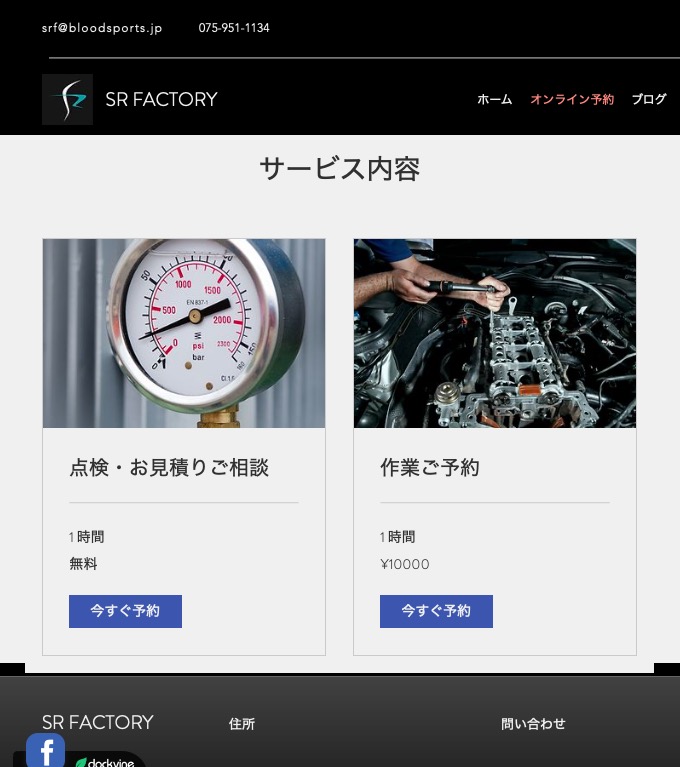
Task: Open the ブログ page
Action: [648, 100]
